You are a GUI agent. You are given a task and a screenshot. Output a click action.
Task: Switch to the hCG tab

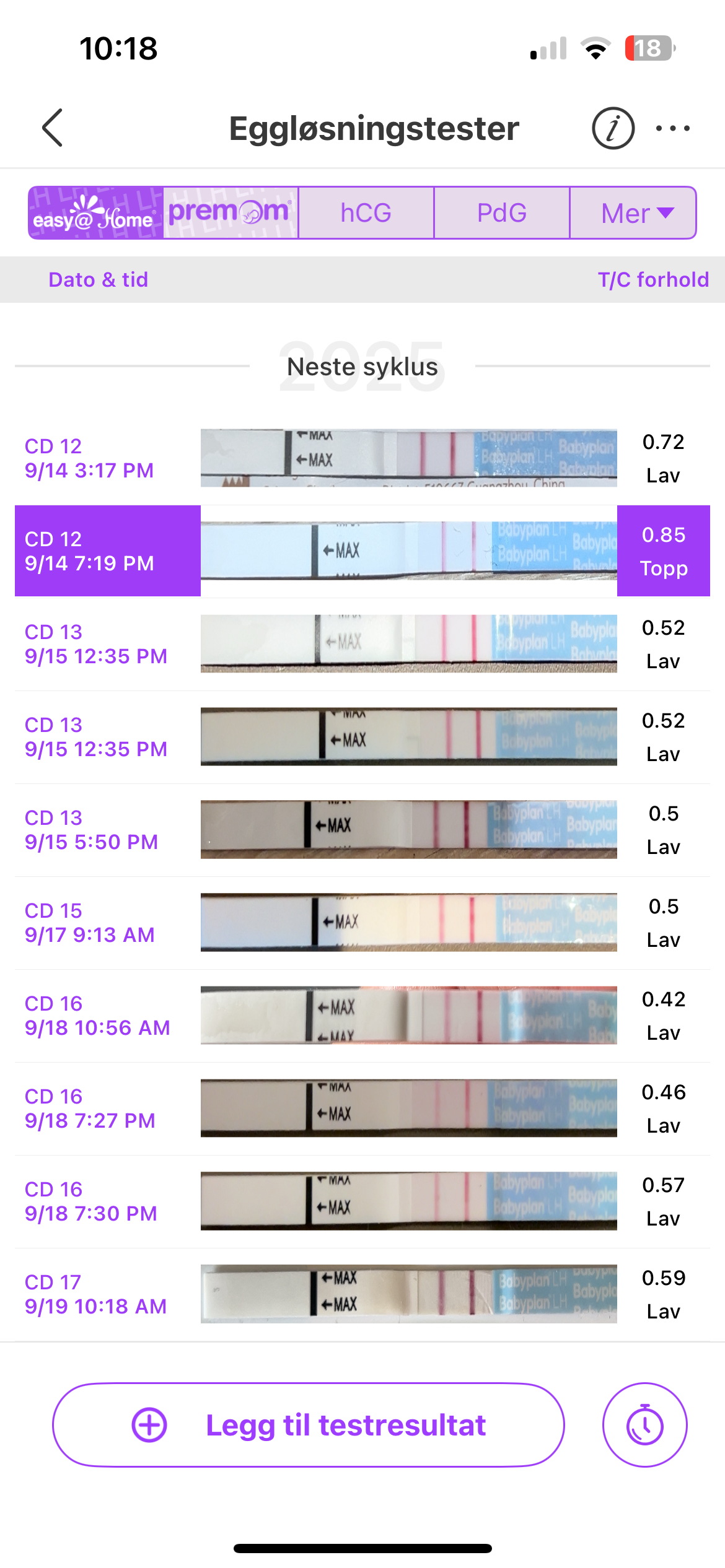366,212
